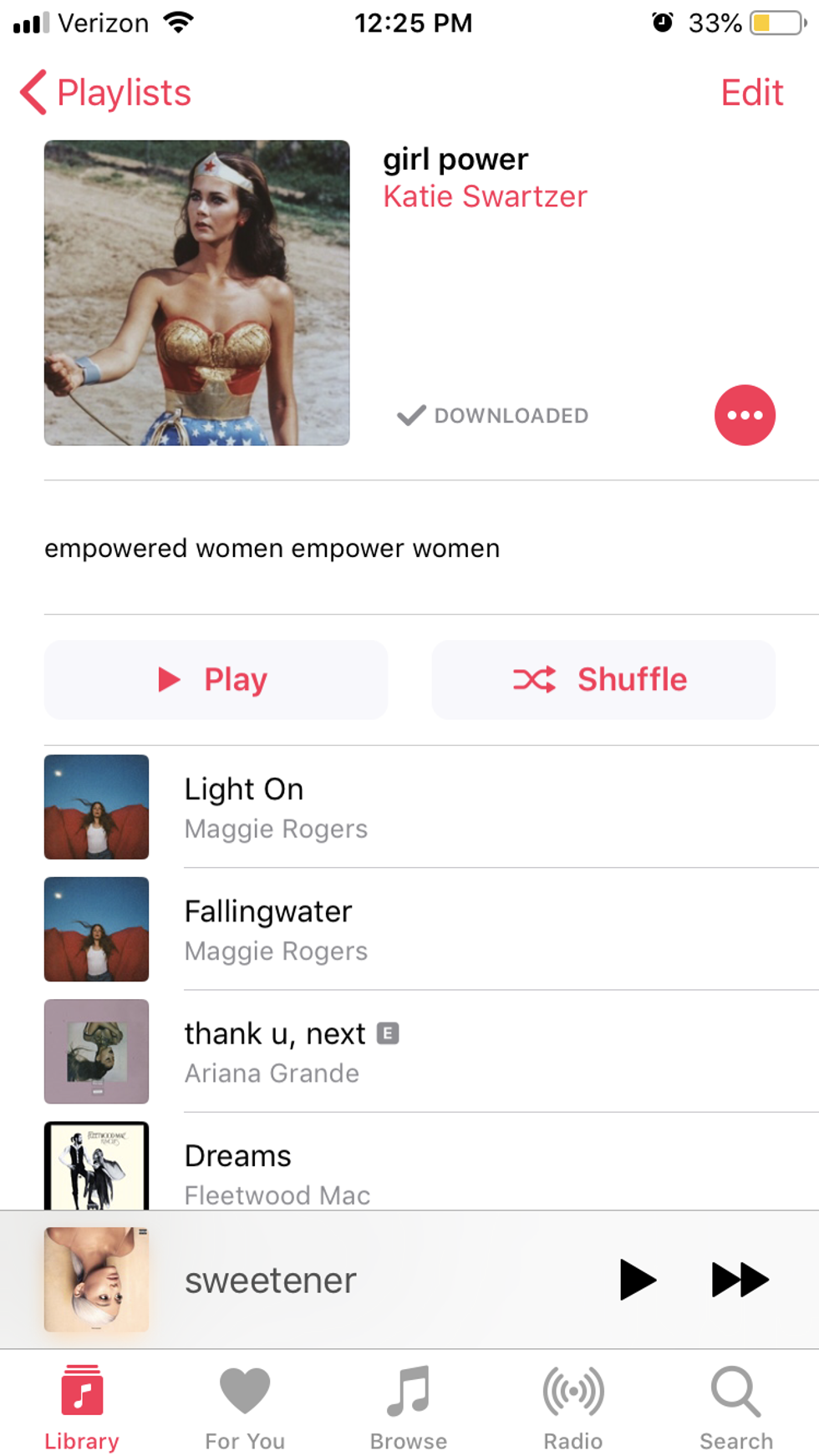Switch to the Browse tab
819x1456 pixels.
pos(409,1408)
